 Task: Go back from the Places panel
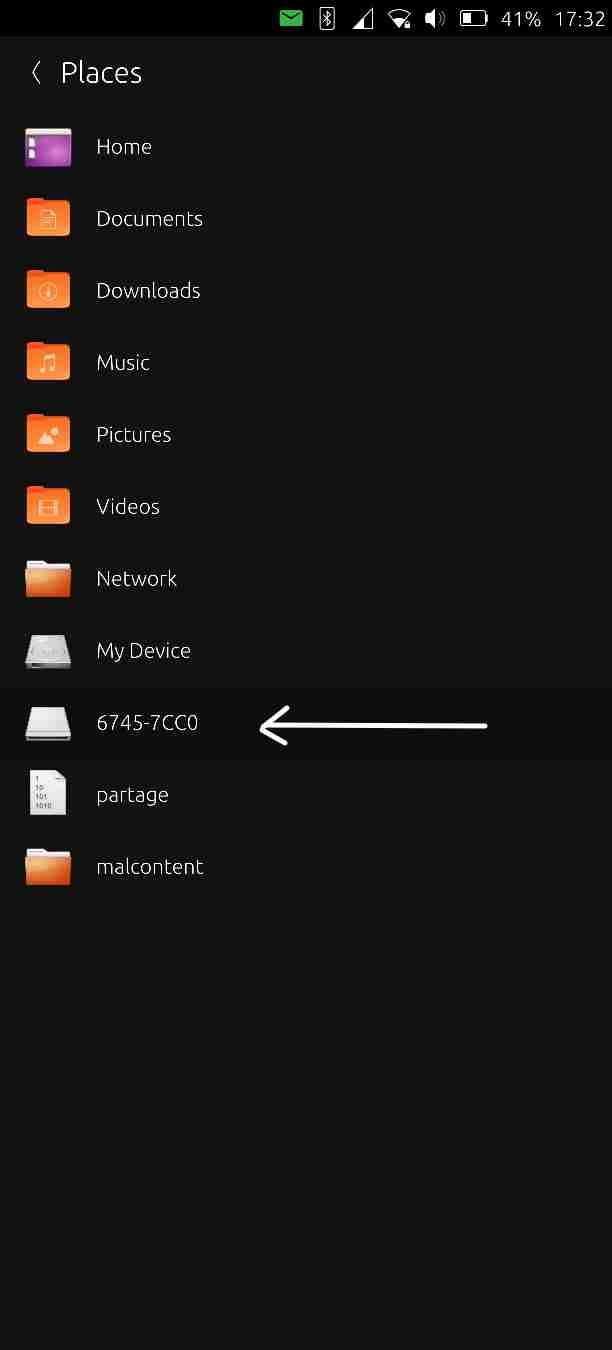tap(36, 72)
